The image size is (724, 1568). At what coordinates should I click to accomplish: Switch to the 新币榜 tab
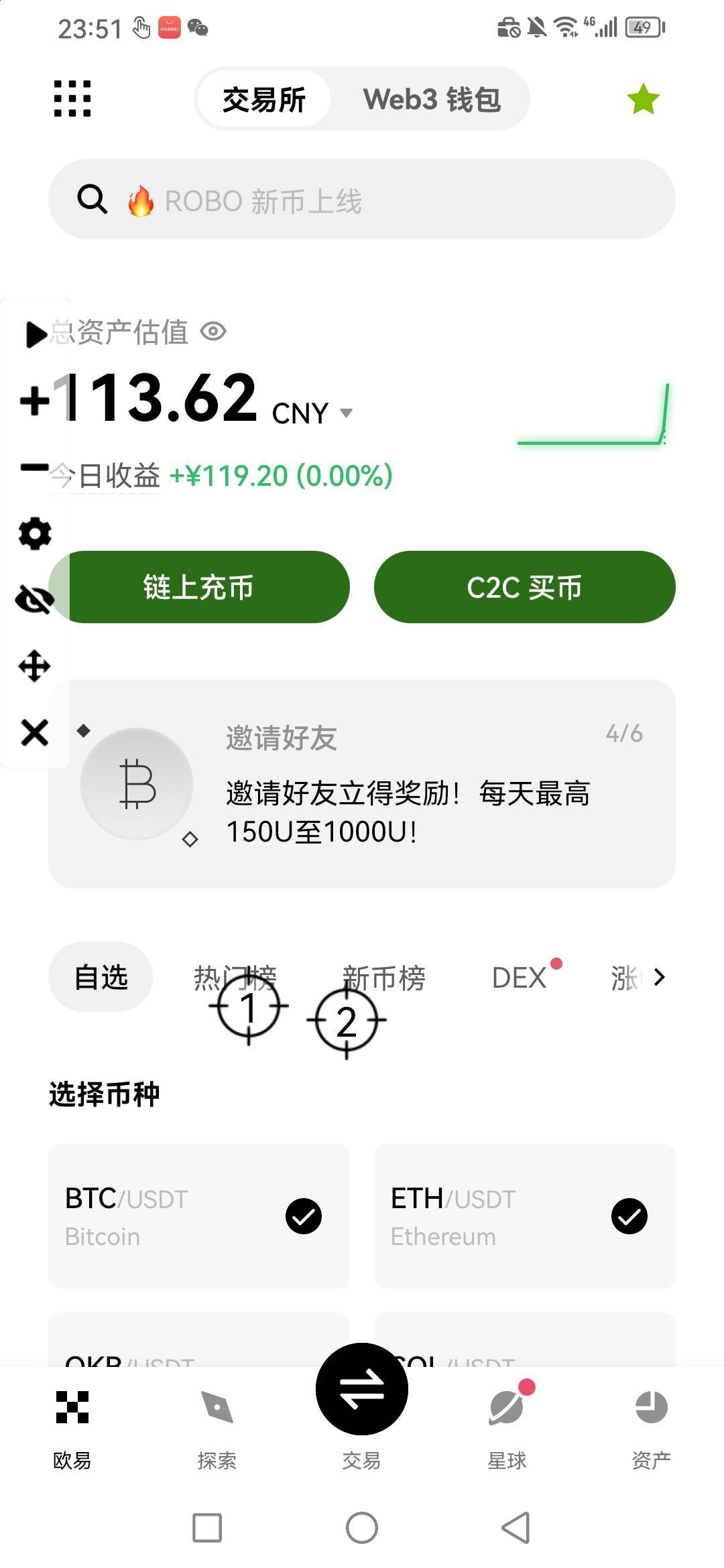tap(384, 978)
